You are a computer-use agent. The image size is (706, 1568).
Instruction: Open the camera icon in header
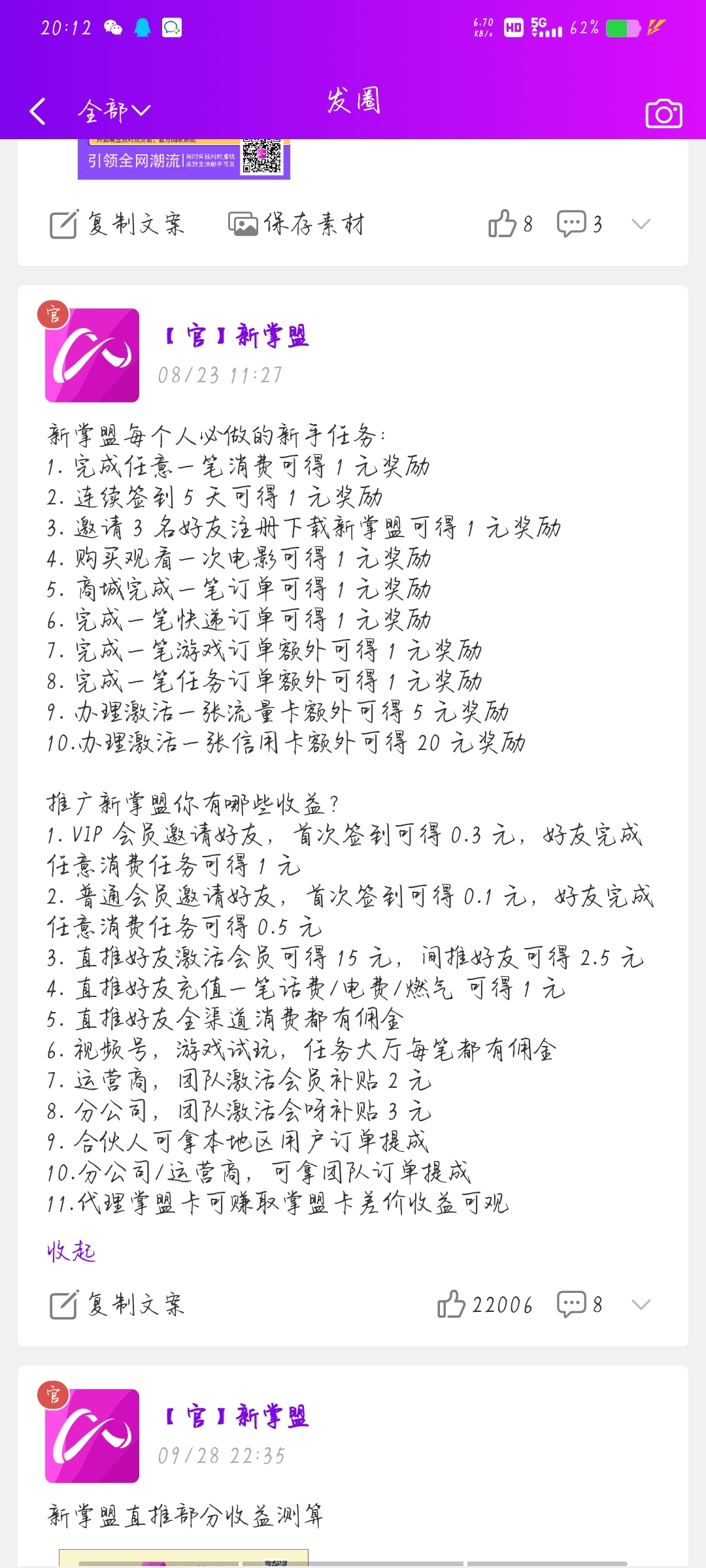[664, 113]
